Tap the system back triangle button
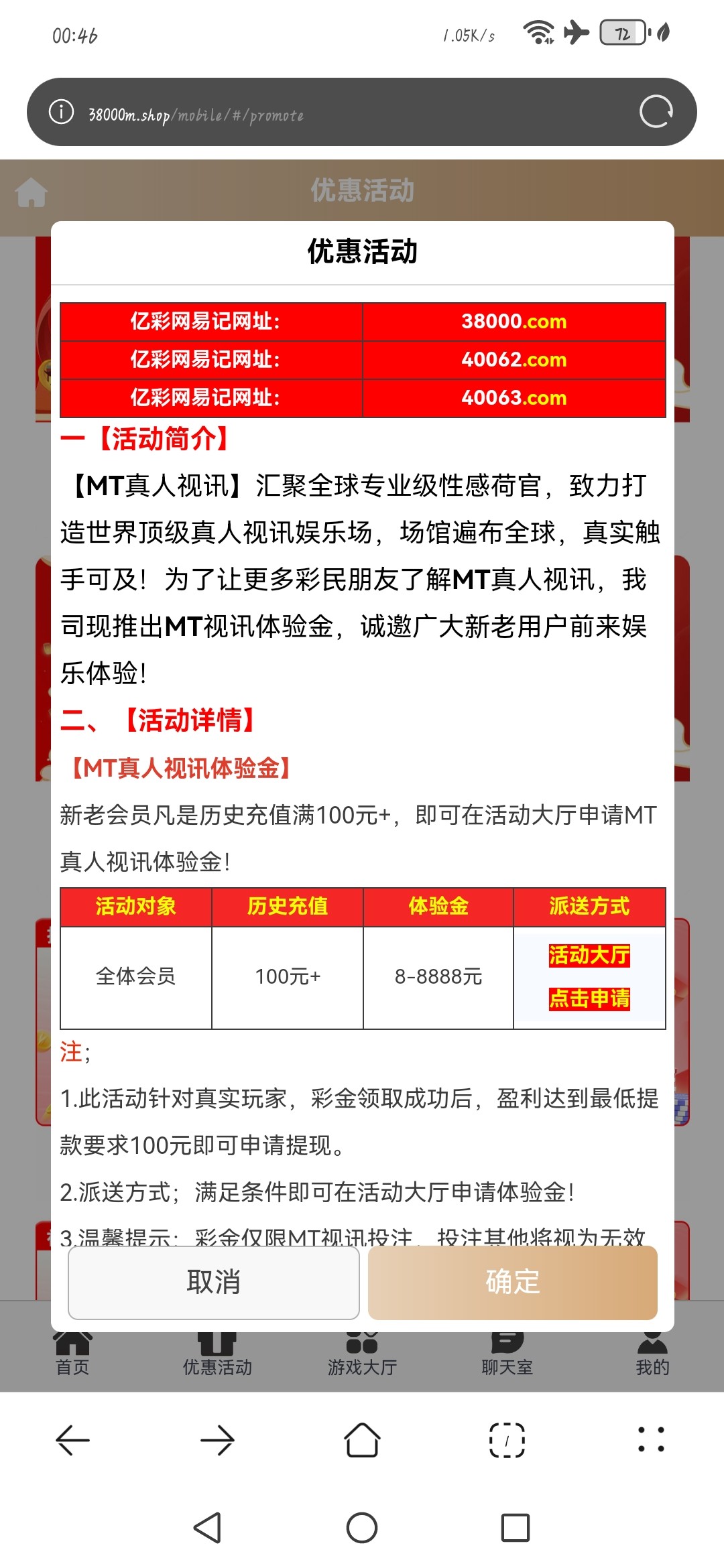 (x=208, y=1528)
